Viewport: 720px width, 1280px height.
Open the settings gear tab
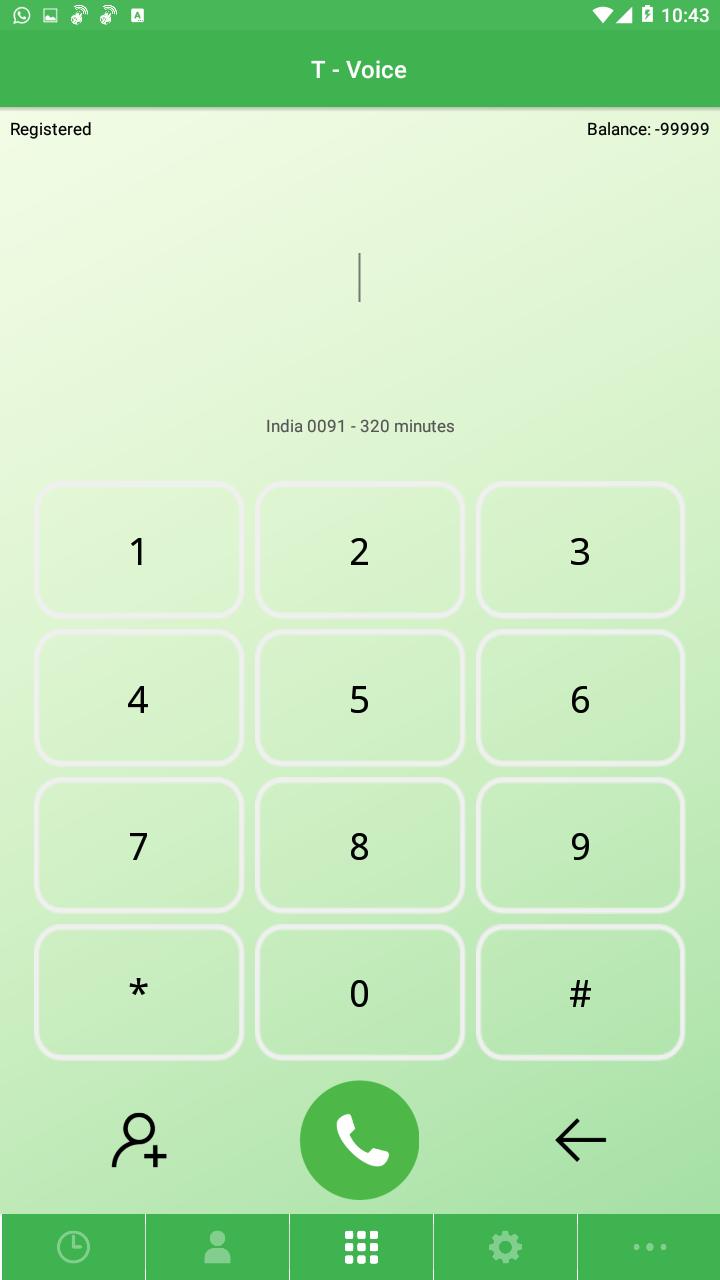(505, 1247)
